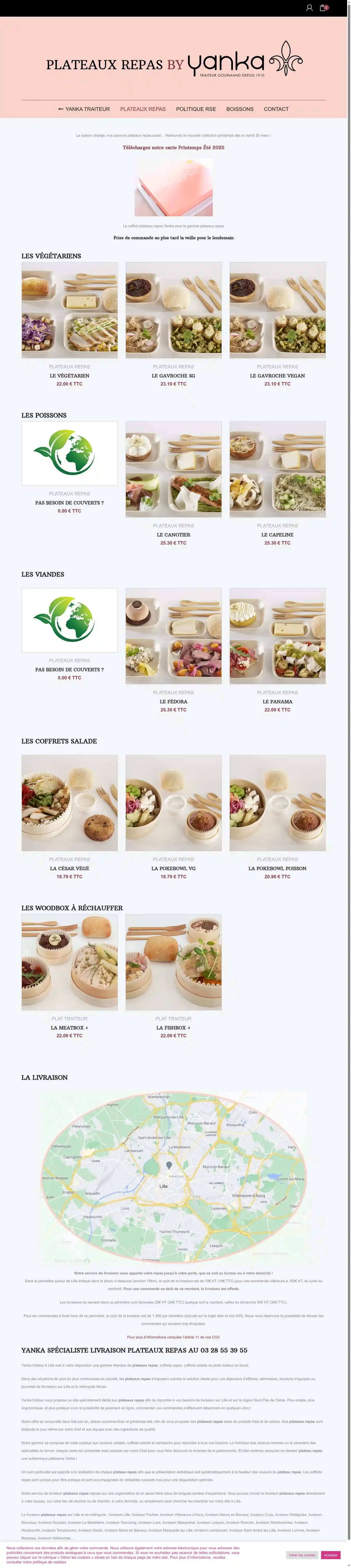Go to the Contact page
Image resolution: width=351 pixels, height=1568 pixels.
[276, 109]
